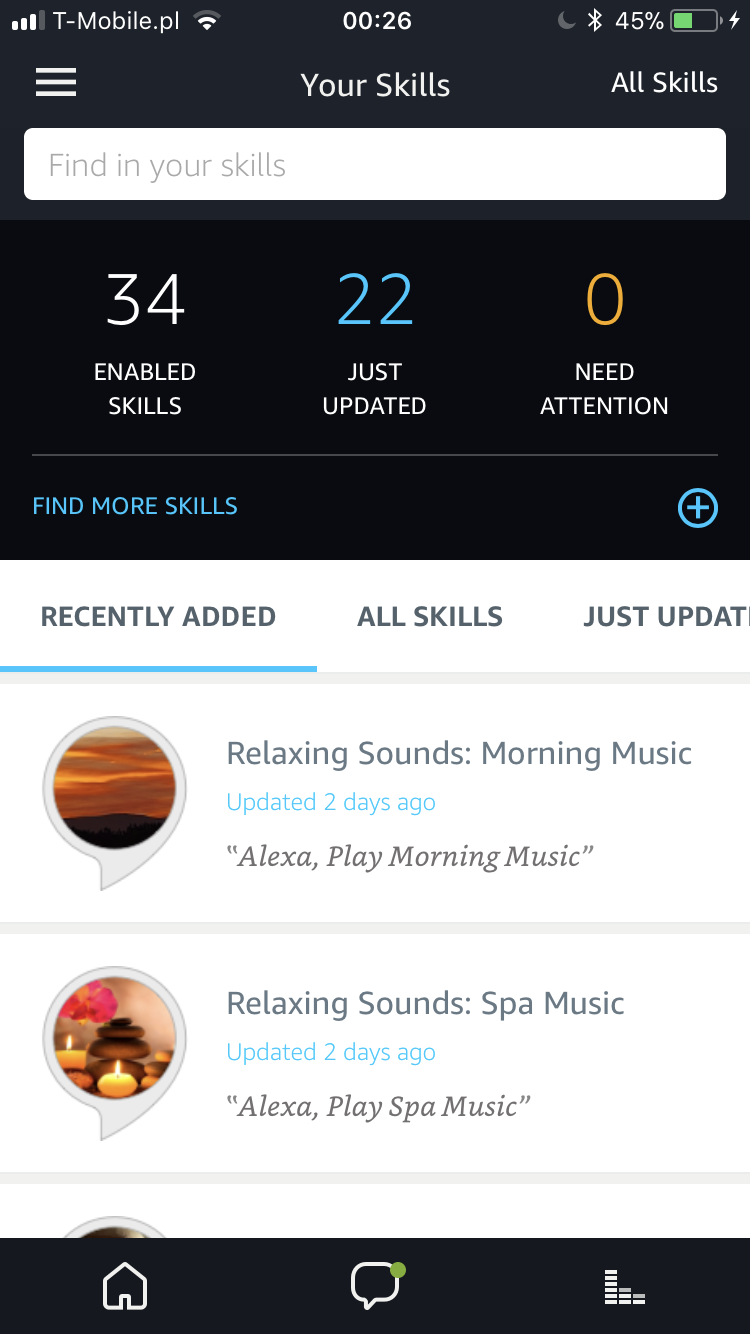
Task: Tap the Find in your skills field
Action: 375,165
